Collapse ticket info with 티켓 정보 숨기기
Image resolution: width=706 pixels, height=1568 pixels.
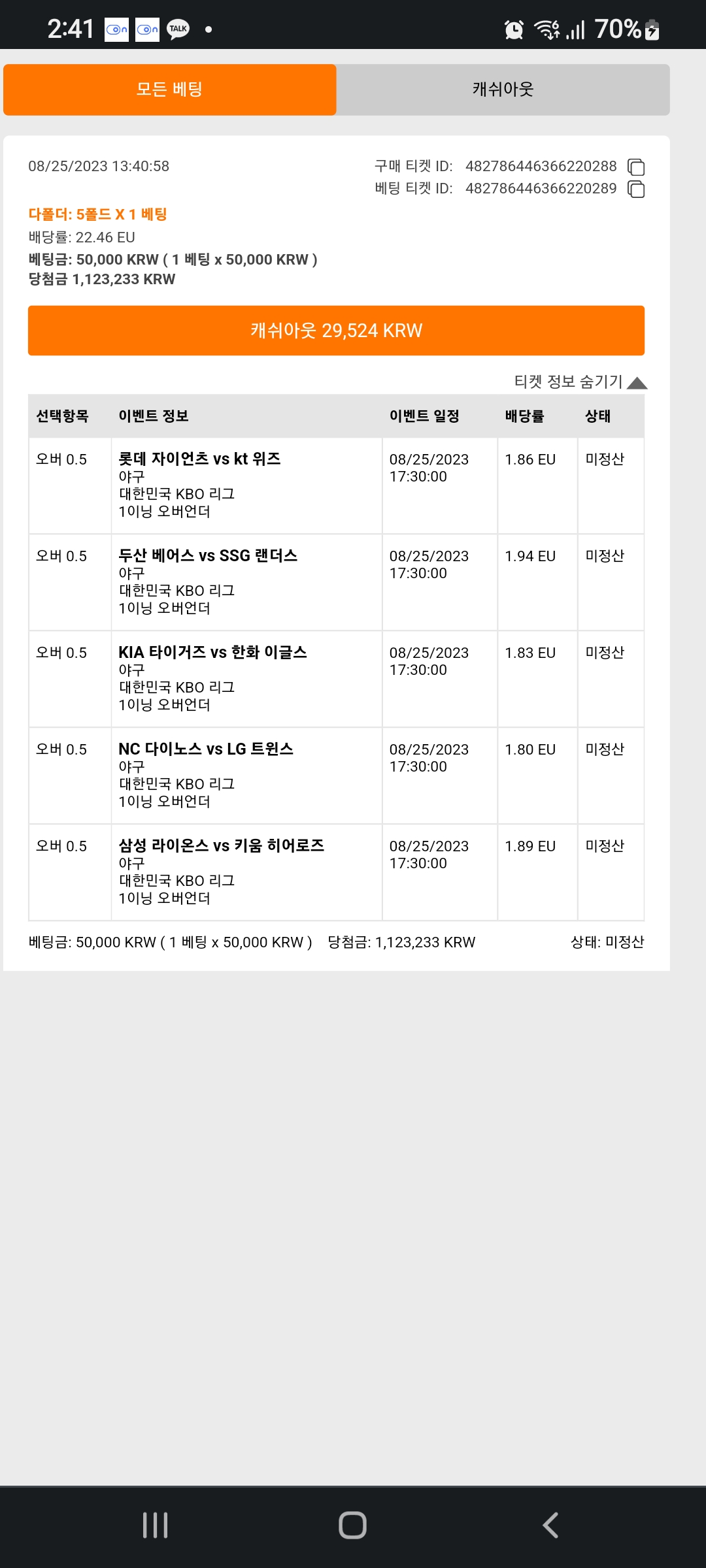click(x=580, y=382)
